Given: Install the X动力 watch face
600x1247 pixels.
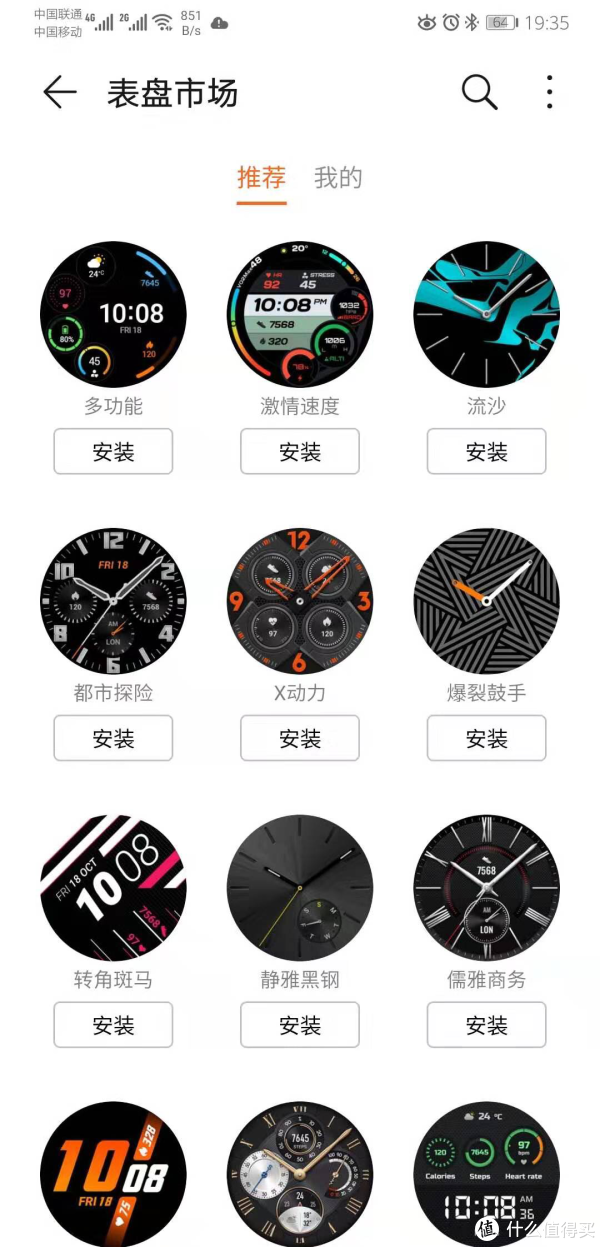Looking at the screenshot, I should 300,738.
